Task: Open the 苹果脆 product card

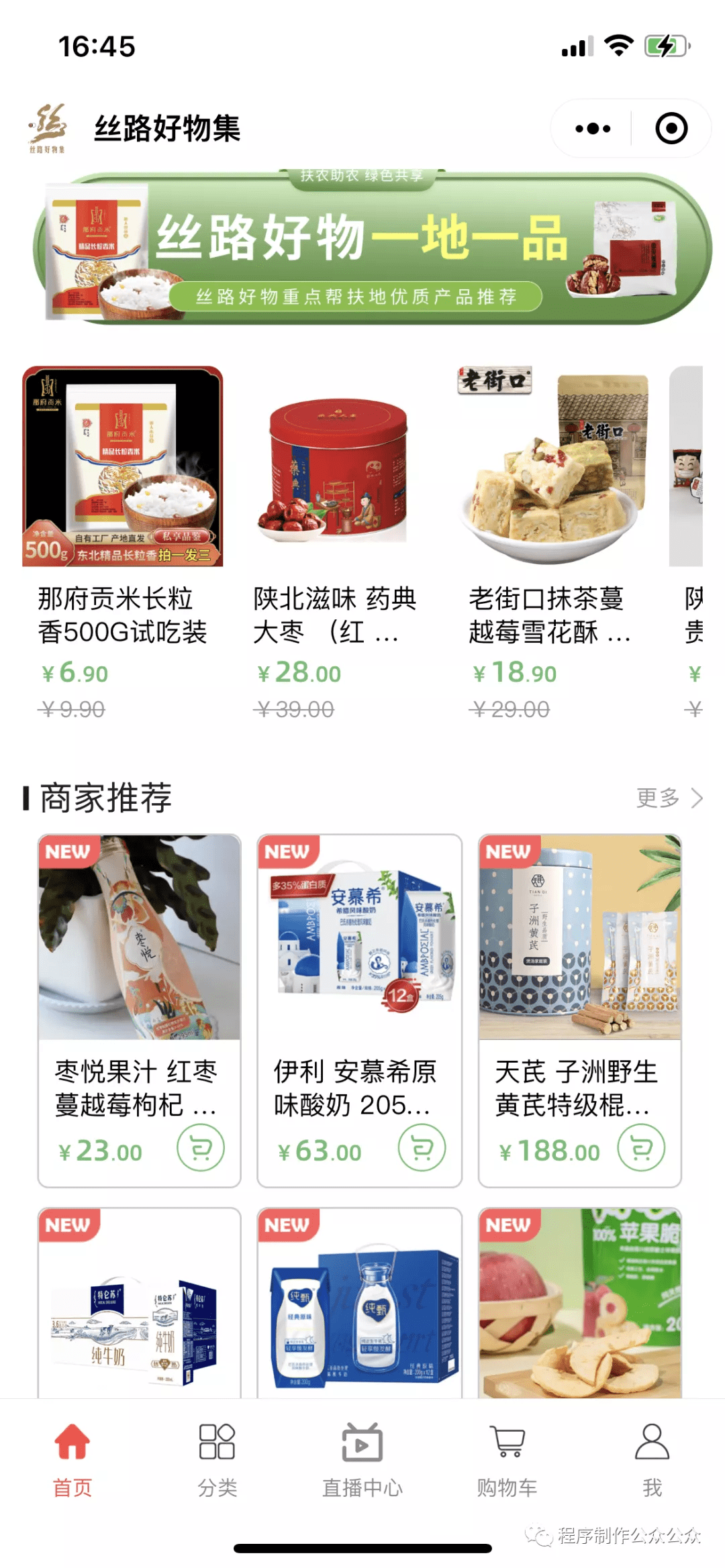Action: pyautogui.click(x=580, y=1303)
